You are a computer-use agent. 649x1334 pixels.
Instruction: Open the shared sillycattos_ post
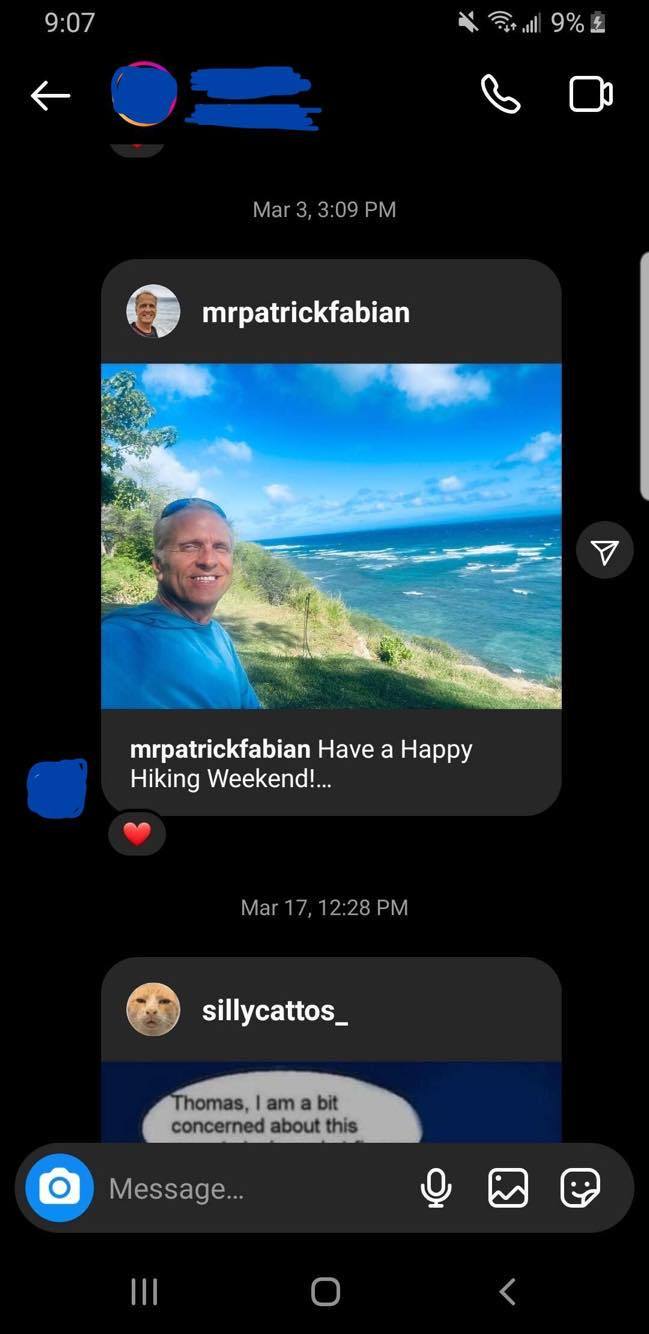point(331,1060)
